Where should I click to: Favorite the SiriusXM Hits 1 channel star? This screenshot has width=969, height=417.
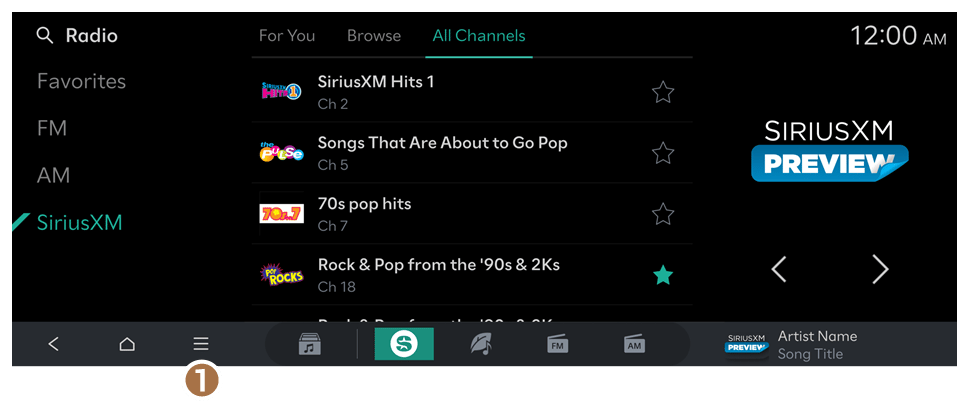(x=662, y=93)
